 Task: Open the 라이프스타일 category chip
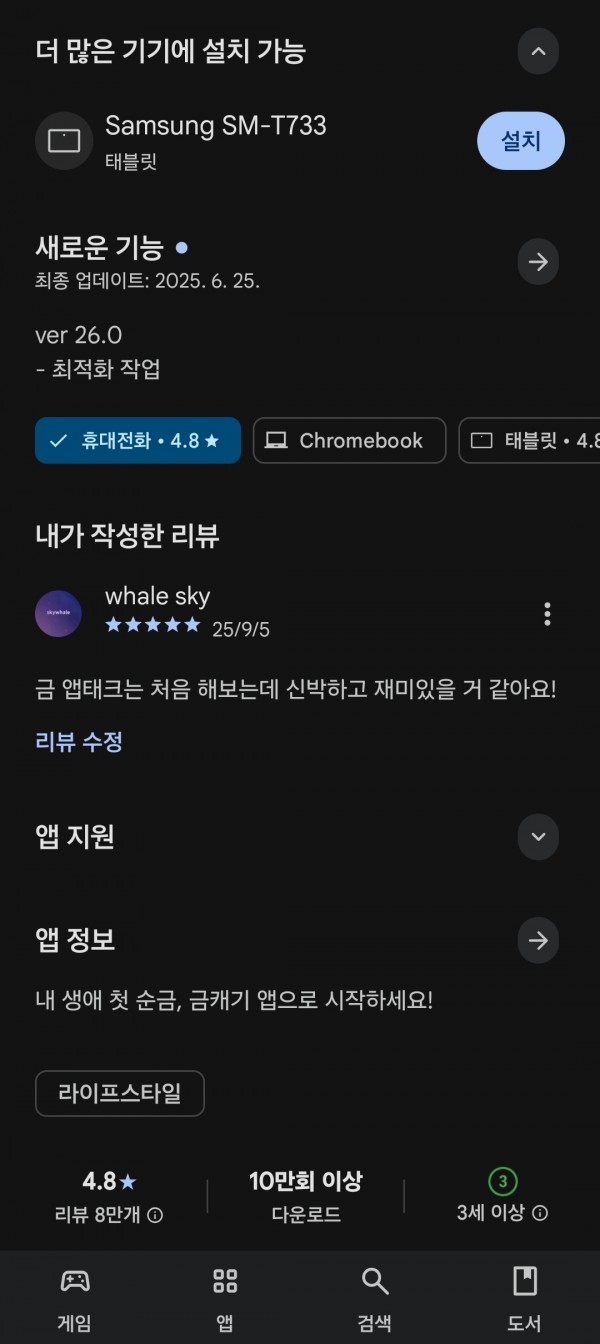coord(120,1094)
